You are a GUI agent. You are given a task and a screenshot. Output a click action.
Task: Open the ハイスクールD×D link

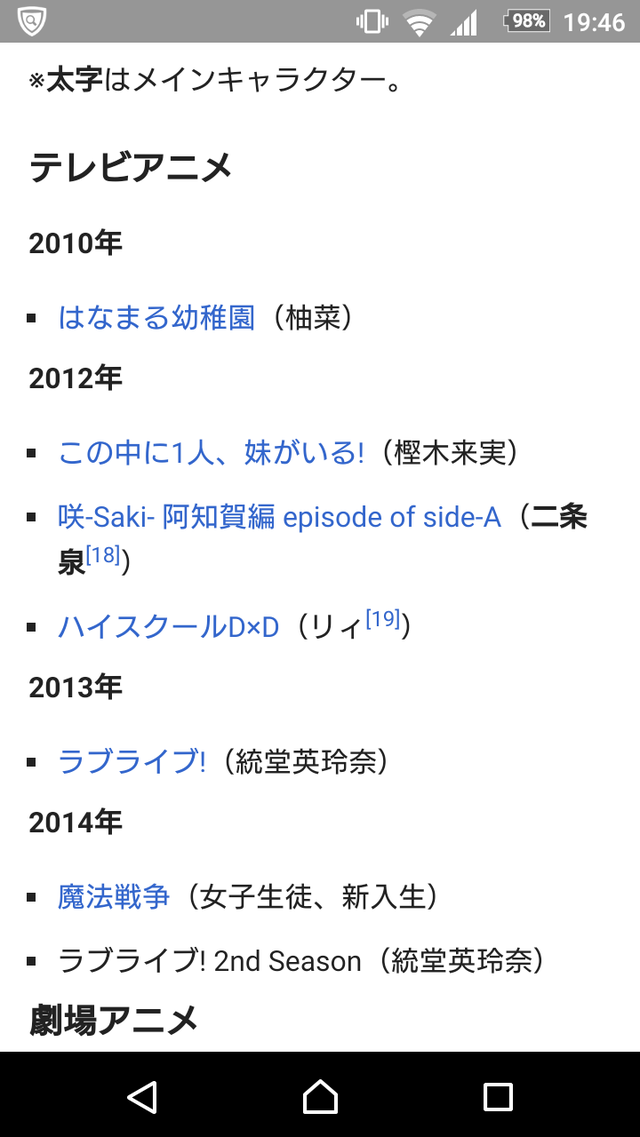click(x=168, y=627)
